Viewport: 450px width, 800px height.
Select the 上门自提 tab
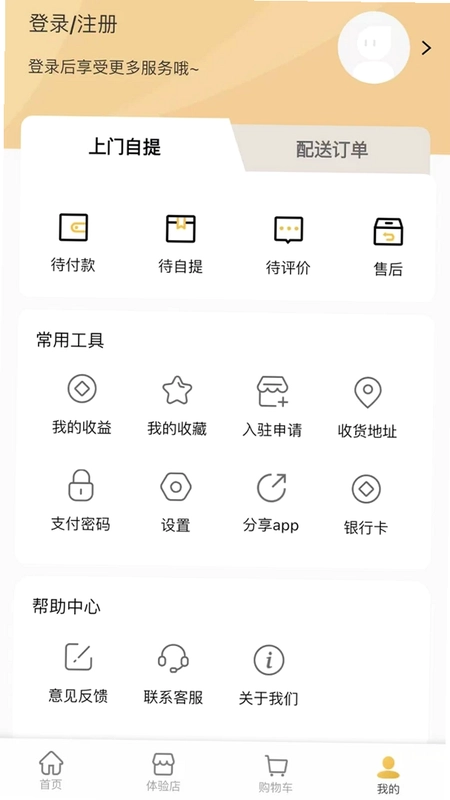125,147
